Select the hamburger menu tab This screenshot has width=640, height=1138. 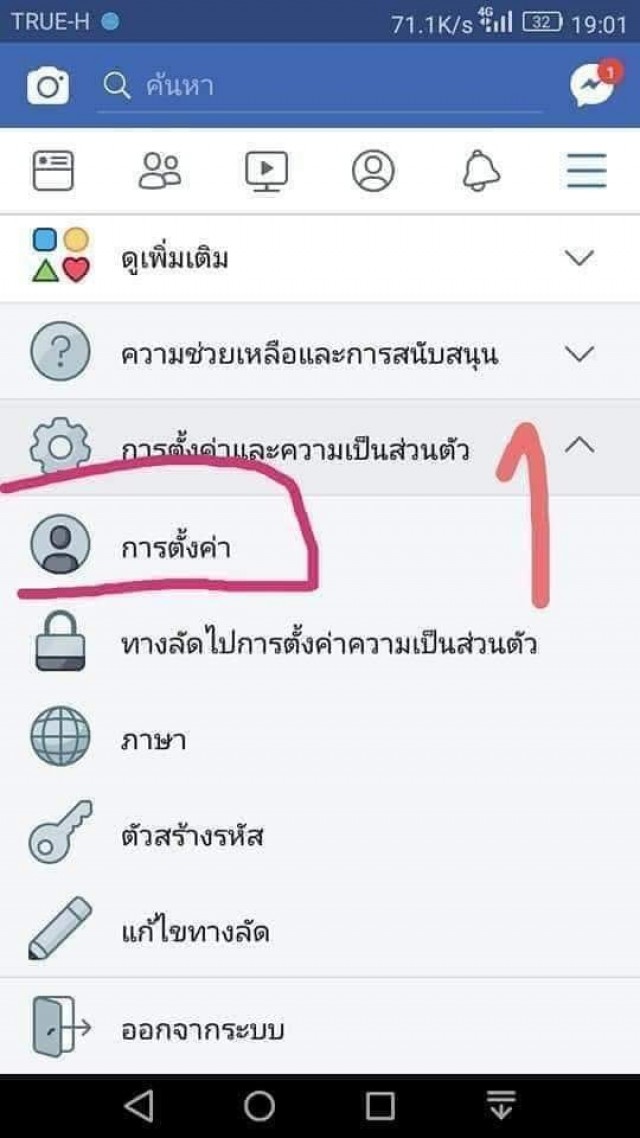587,172
